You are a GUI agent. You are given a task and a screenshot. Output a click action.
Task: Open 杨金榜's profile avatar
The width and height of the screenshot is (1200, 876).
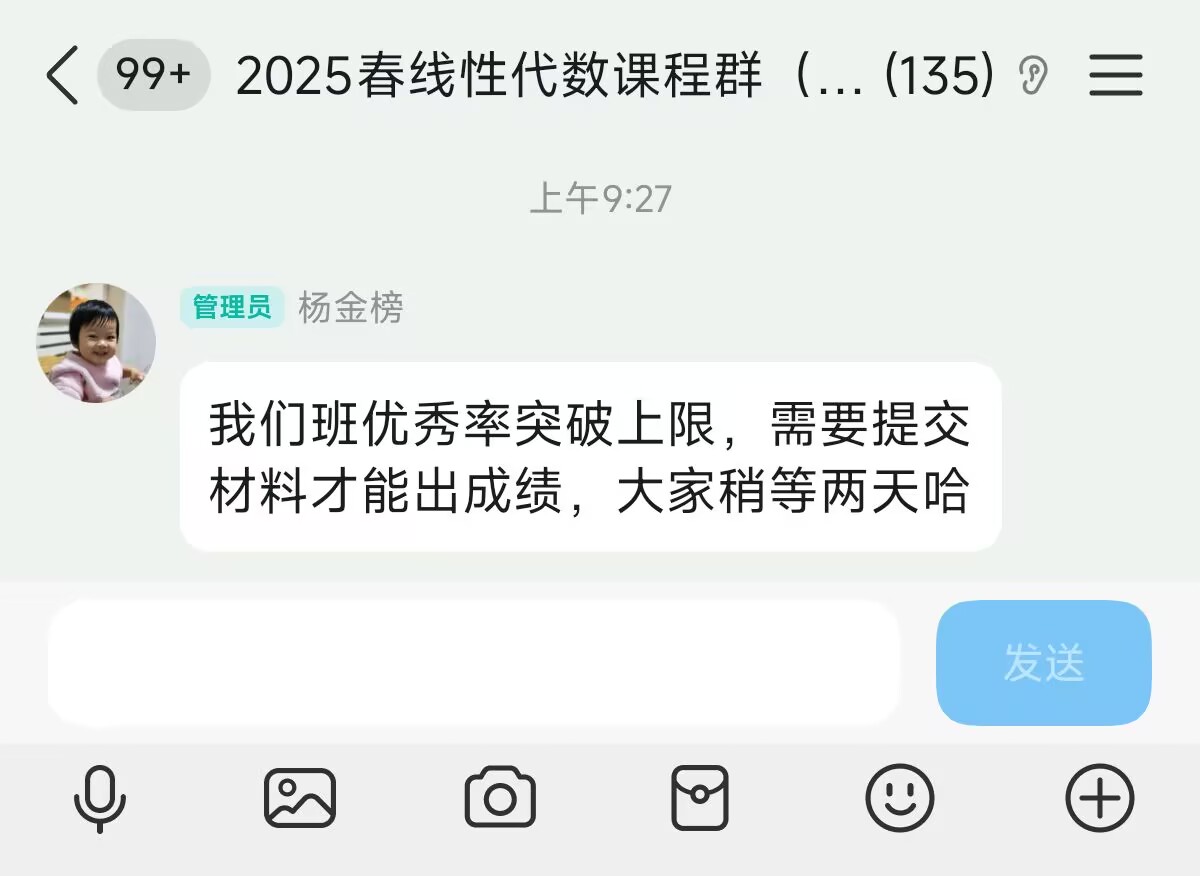tap(96, 343)
